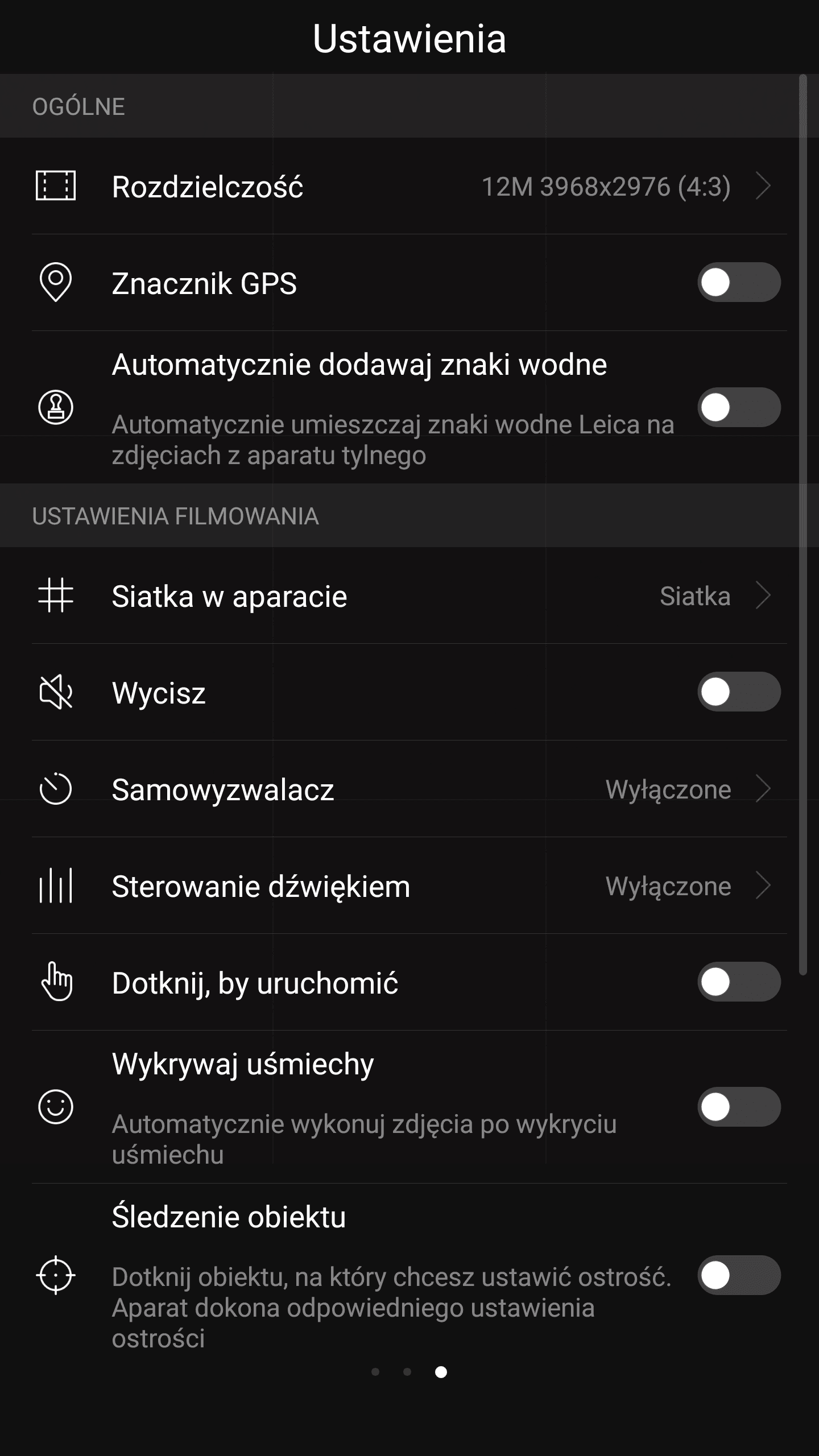Enable Wykrywaj uśmiechy smile detection
This screenshot has width=819, height=1456.
click(738, 1107)
